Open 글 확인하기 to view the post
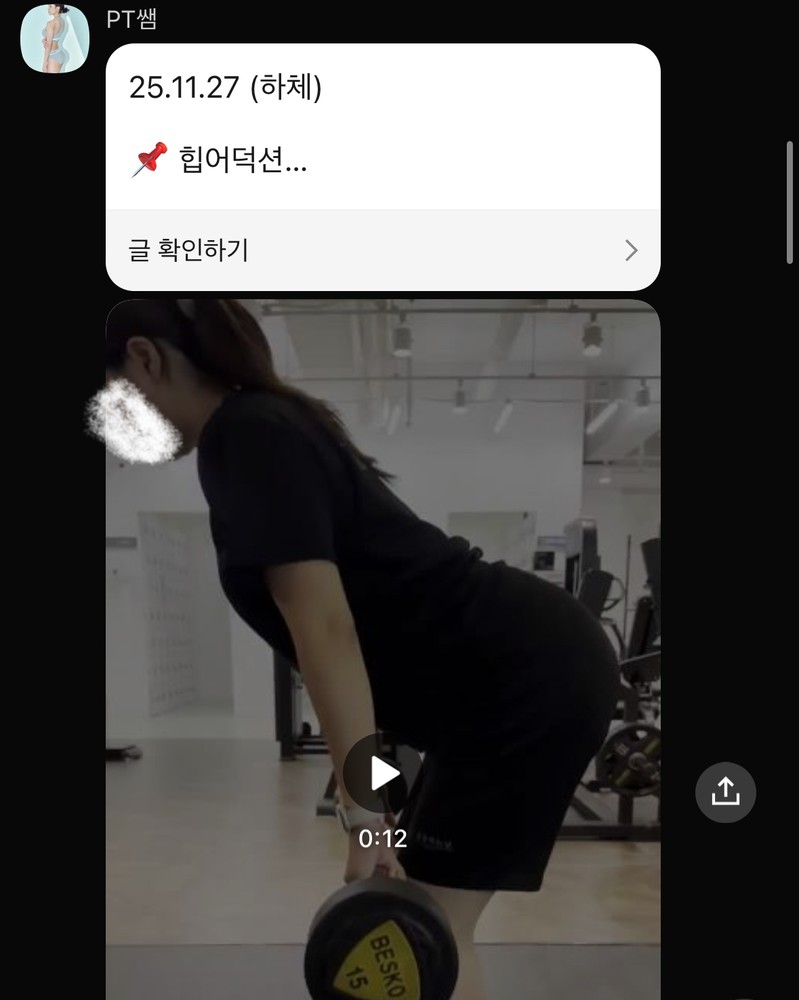The width and height of the screenshot is (799, 1000). [383, 250]
